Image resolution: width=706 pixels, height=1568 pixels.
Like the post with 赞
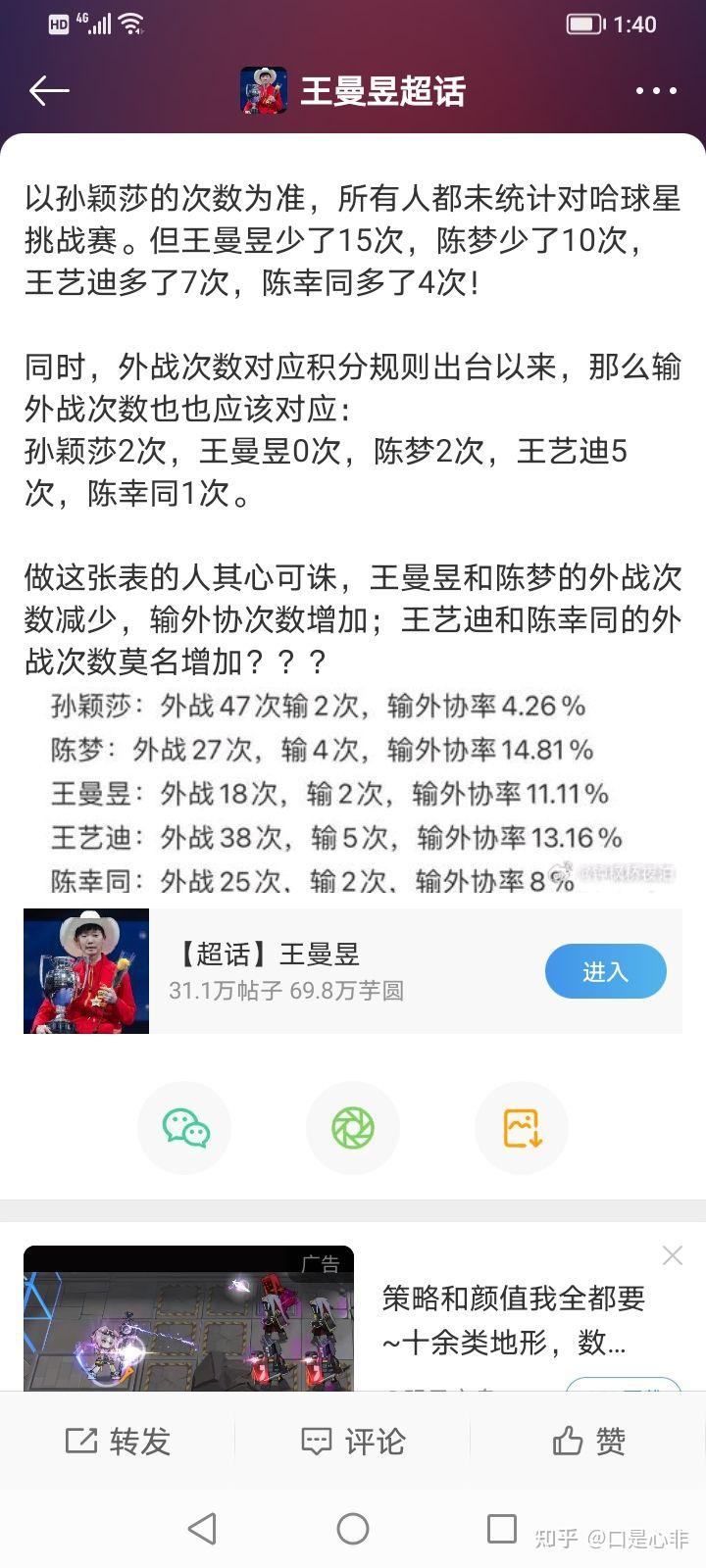588,1441
